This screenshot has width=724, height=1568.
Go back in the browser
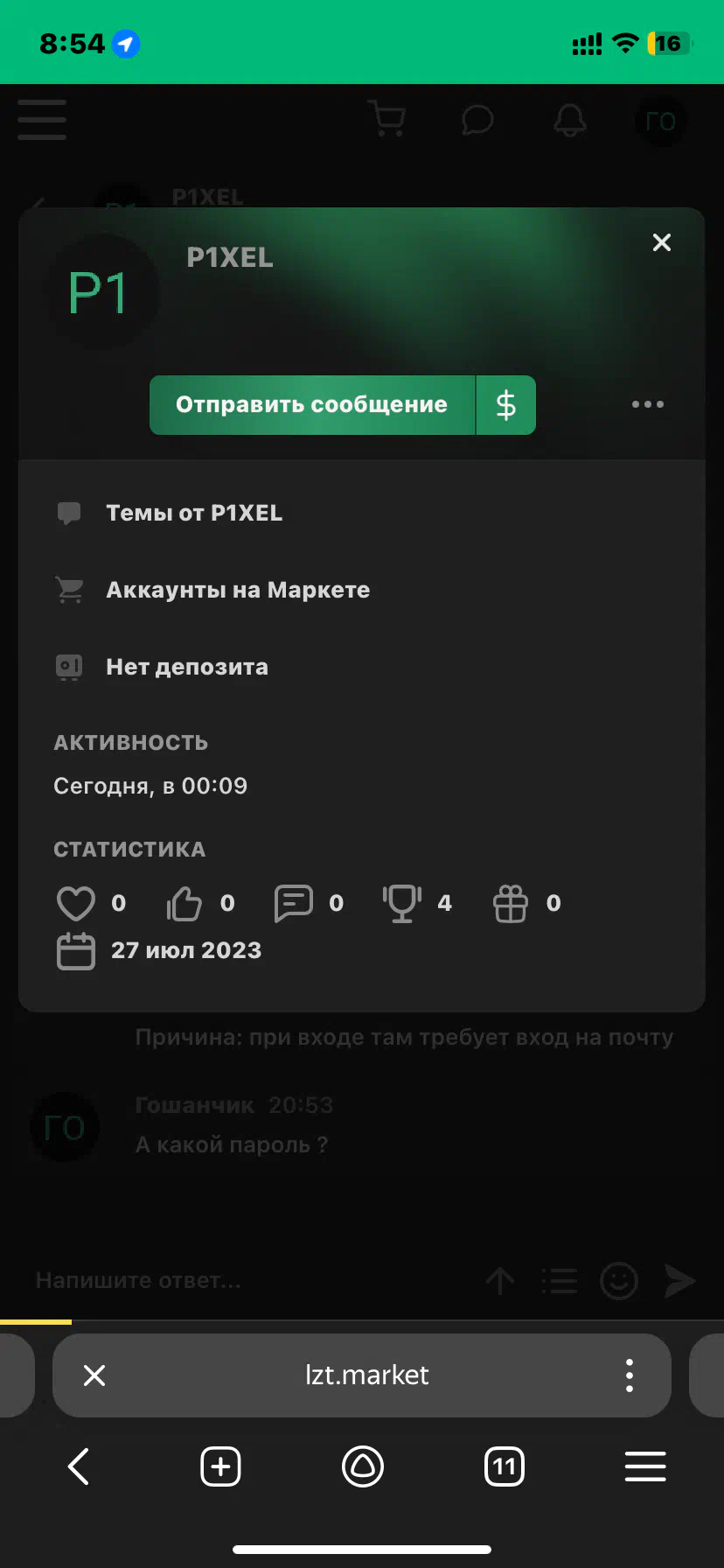click(x=79, y=1466)
